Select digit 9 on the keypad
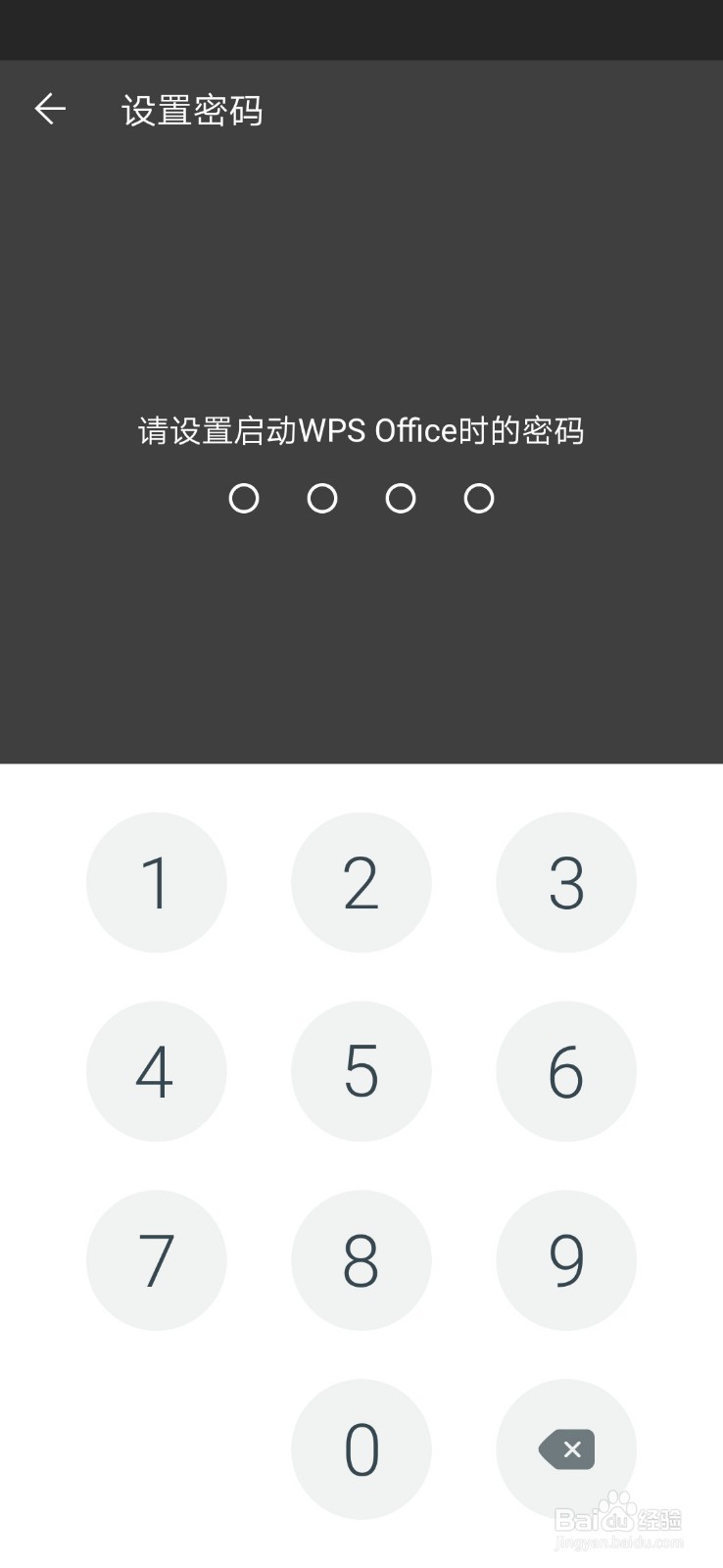 566,1260
